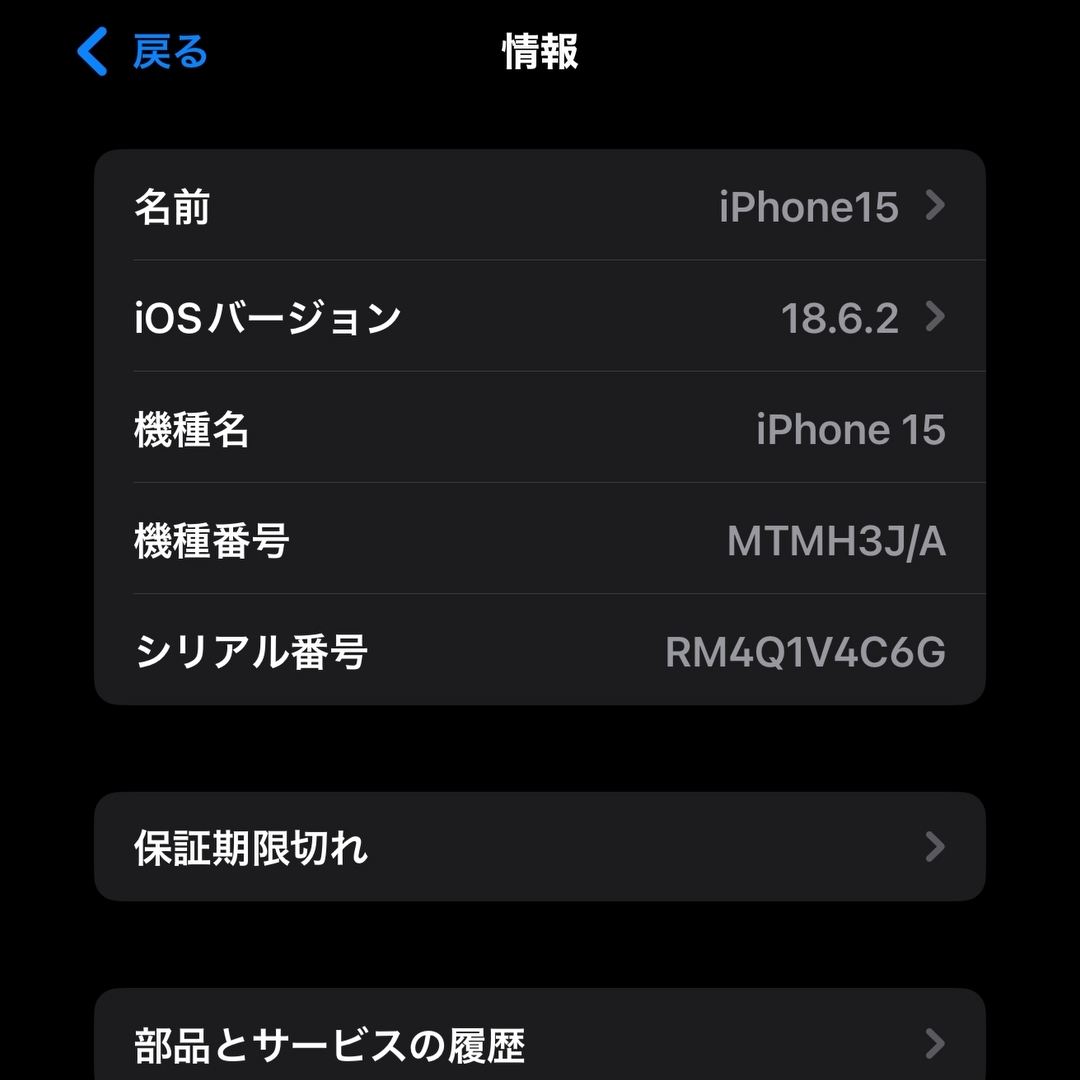Open the 保証期限切れ coverage row

540,847
